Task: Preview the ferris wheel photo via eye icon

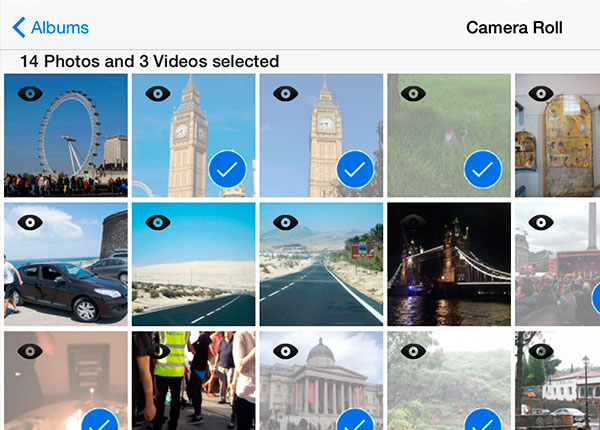Action: coord(30,94)
